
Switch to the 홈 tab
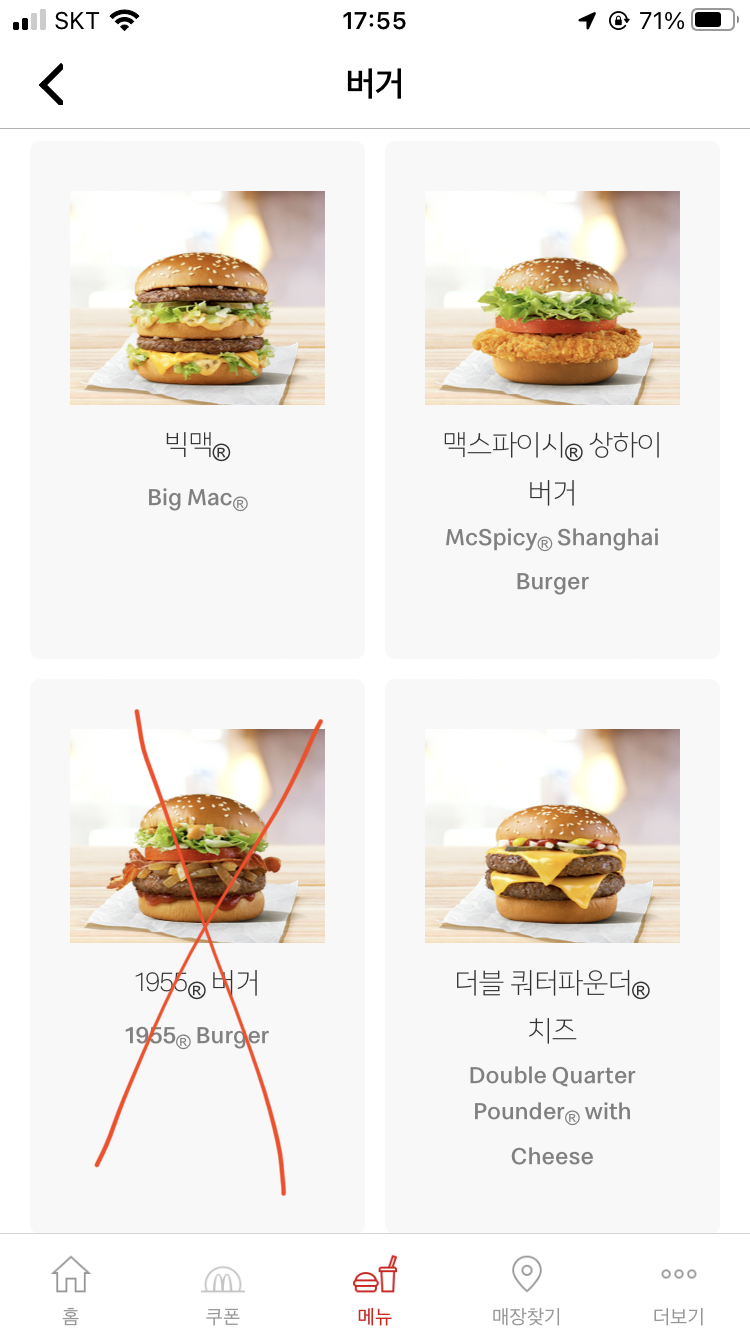pos(70,1288)
